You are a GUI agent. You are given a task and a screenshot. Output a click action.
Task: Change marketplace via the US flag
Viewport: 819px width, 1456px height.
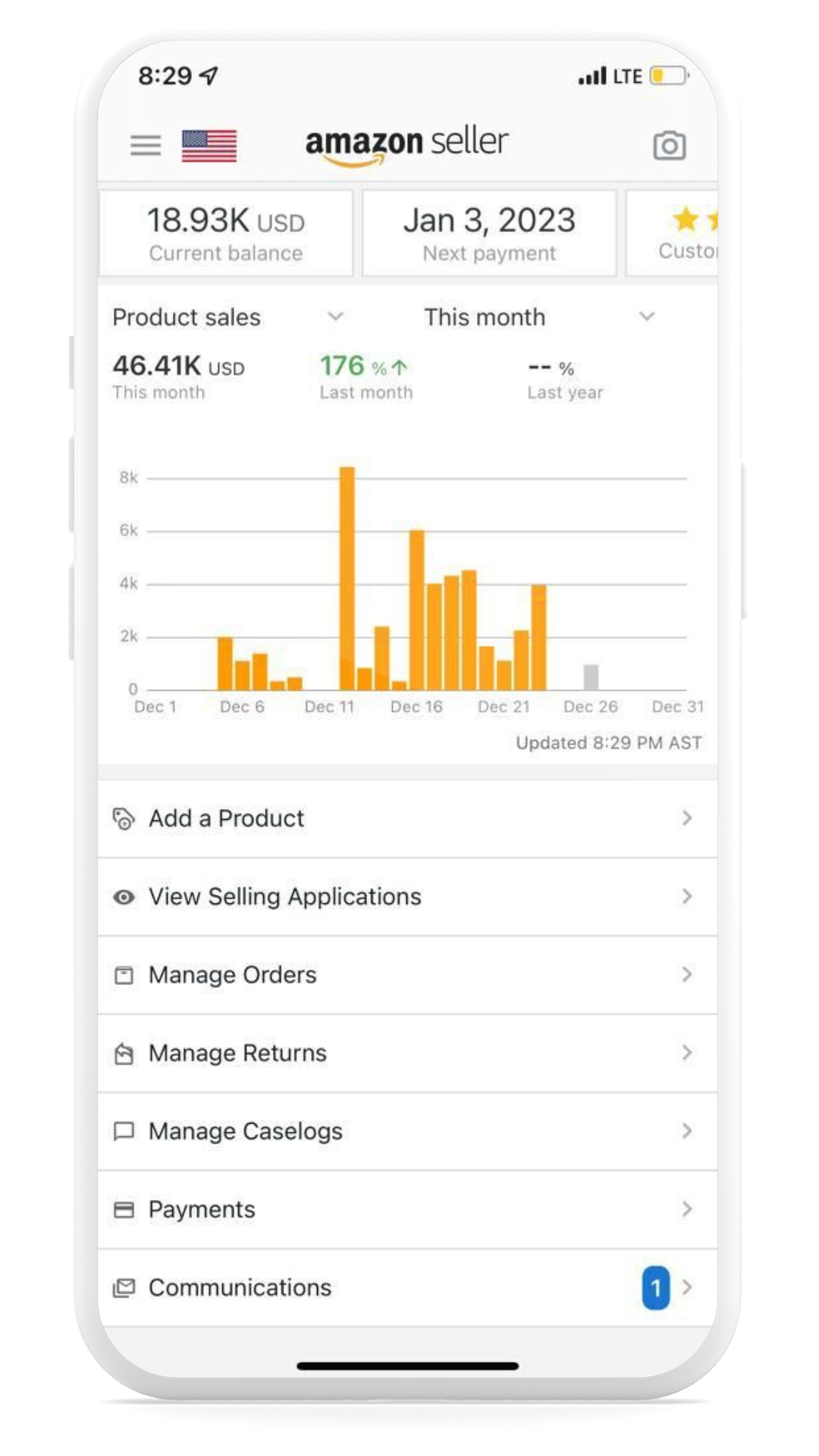tap(209, 146)
